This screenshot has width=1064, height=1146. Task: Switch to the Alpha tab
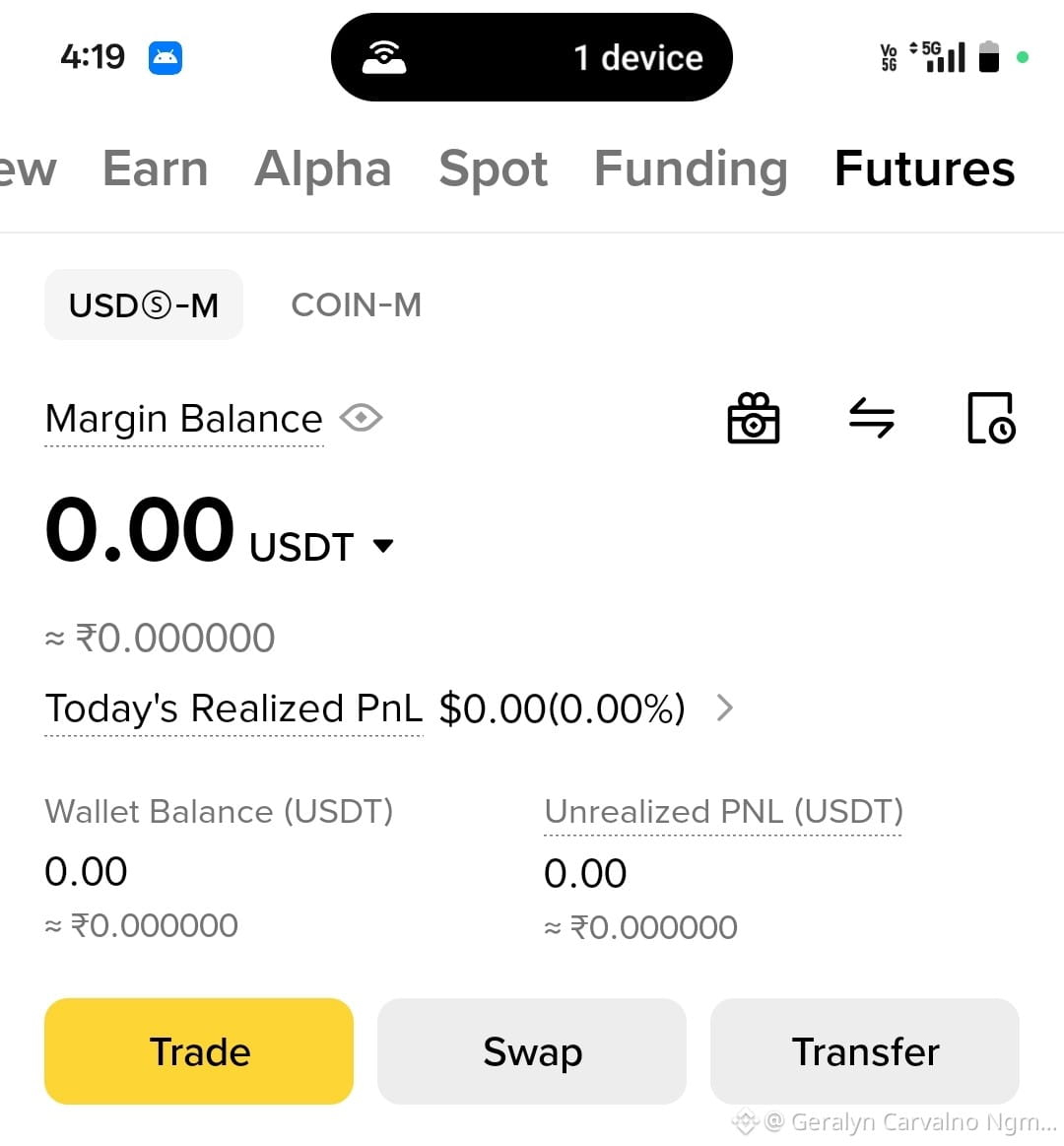pyautogui.click(x=323, y=169)
